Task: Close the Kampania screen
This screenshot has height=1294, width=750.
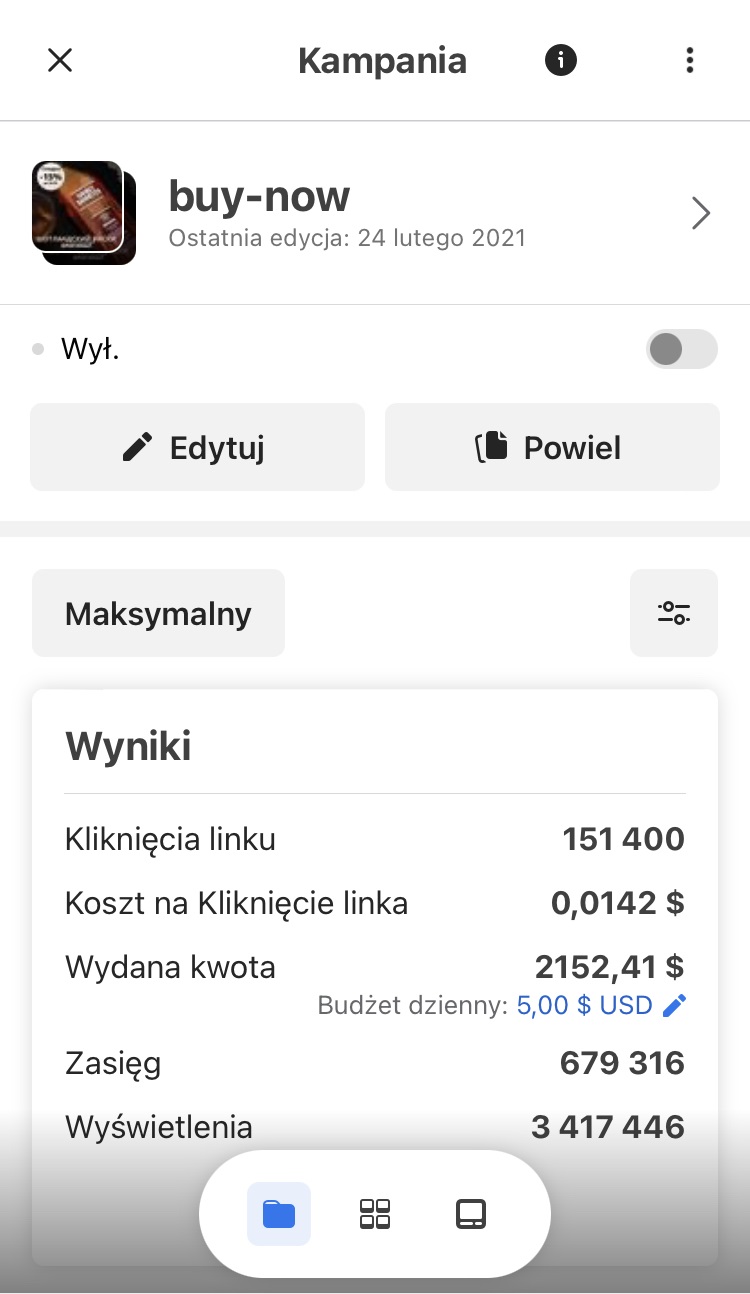Action: coord(60,60)
